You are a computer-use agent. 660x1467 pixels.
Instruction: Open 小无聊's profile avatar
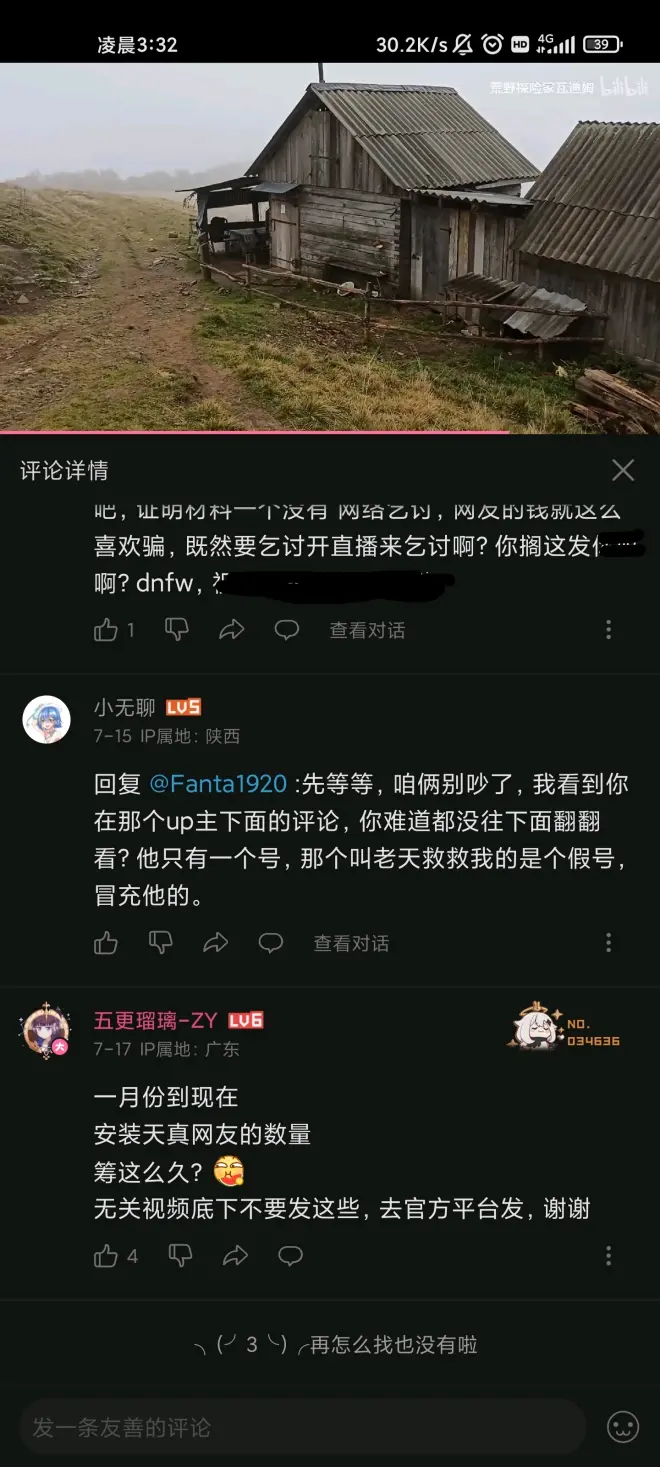point(47,720)
